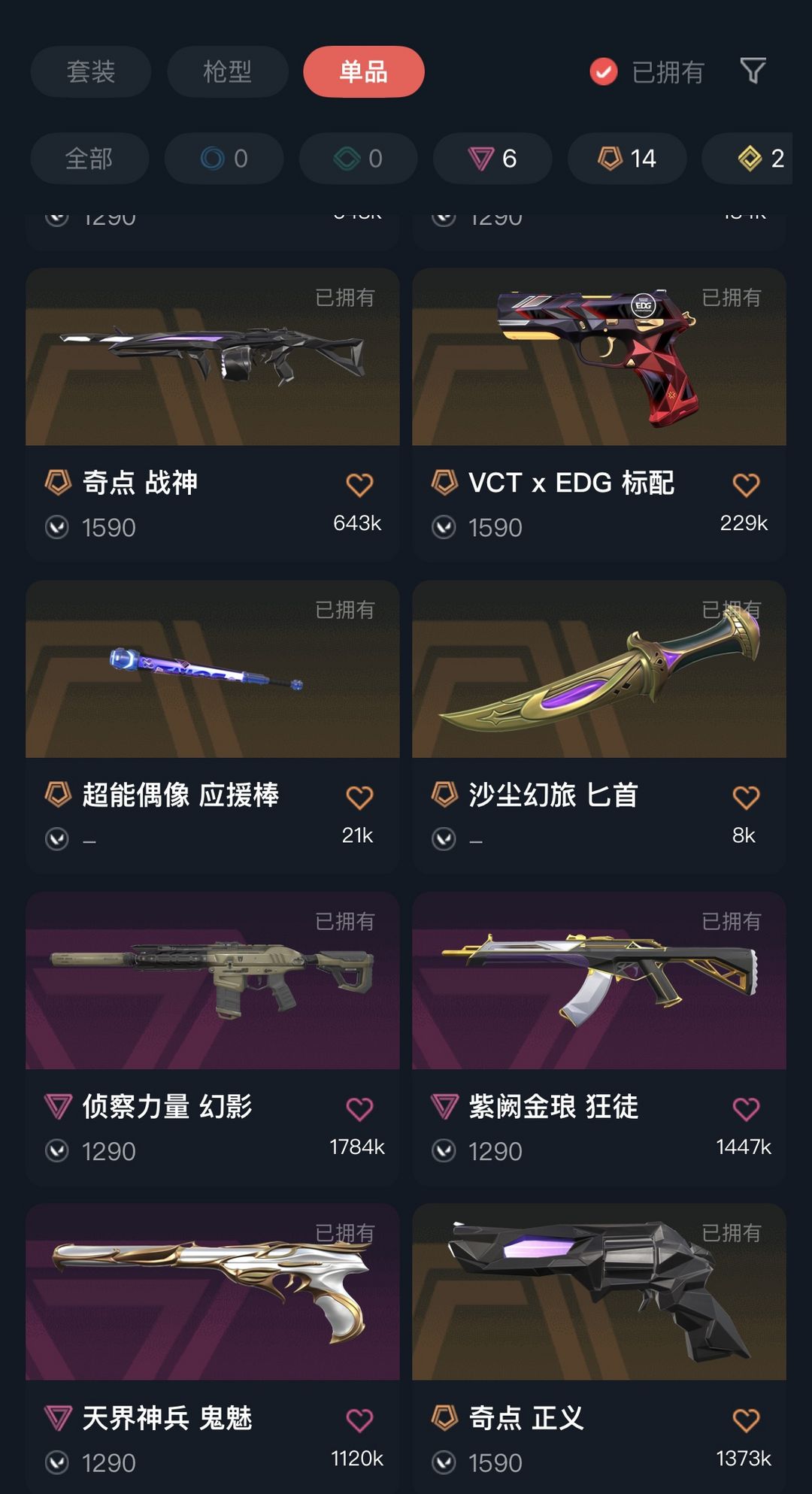Favorite the 超能偶像 应援棒 item
This screenshot has width=812, height=1494.
pos(361,796)
